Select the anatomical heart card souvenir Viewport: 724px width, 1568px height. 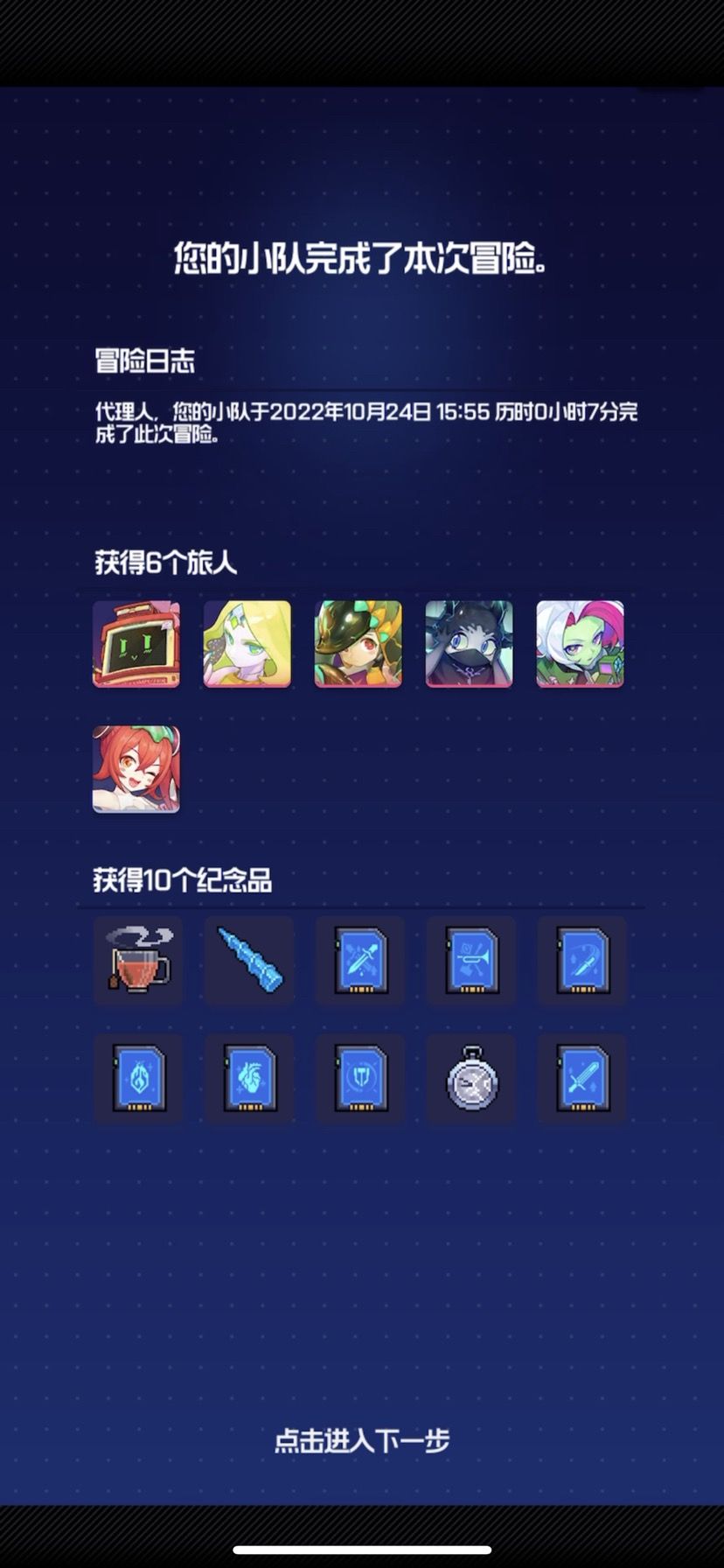248,1078
